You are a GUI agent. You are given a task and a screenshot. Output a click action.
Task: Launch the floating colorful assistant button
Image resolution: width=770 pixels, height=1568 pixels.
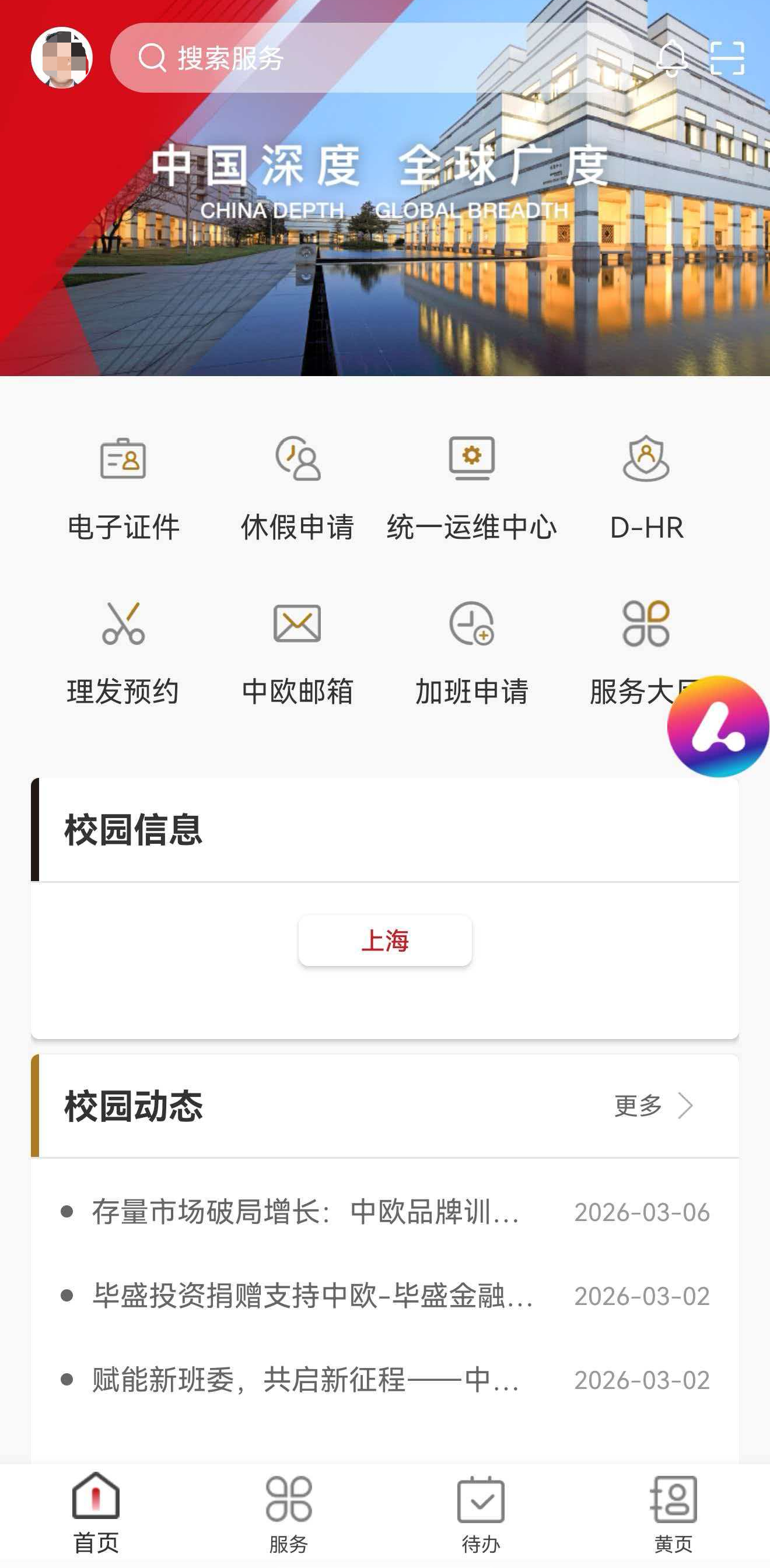click(x=718, y=726)
